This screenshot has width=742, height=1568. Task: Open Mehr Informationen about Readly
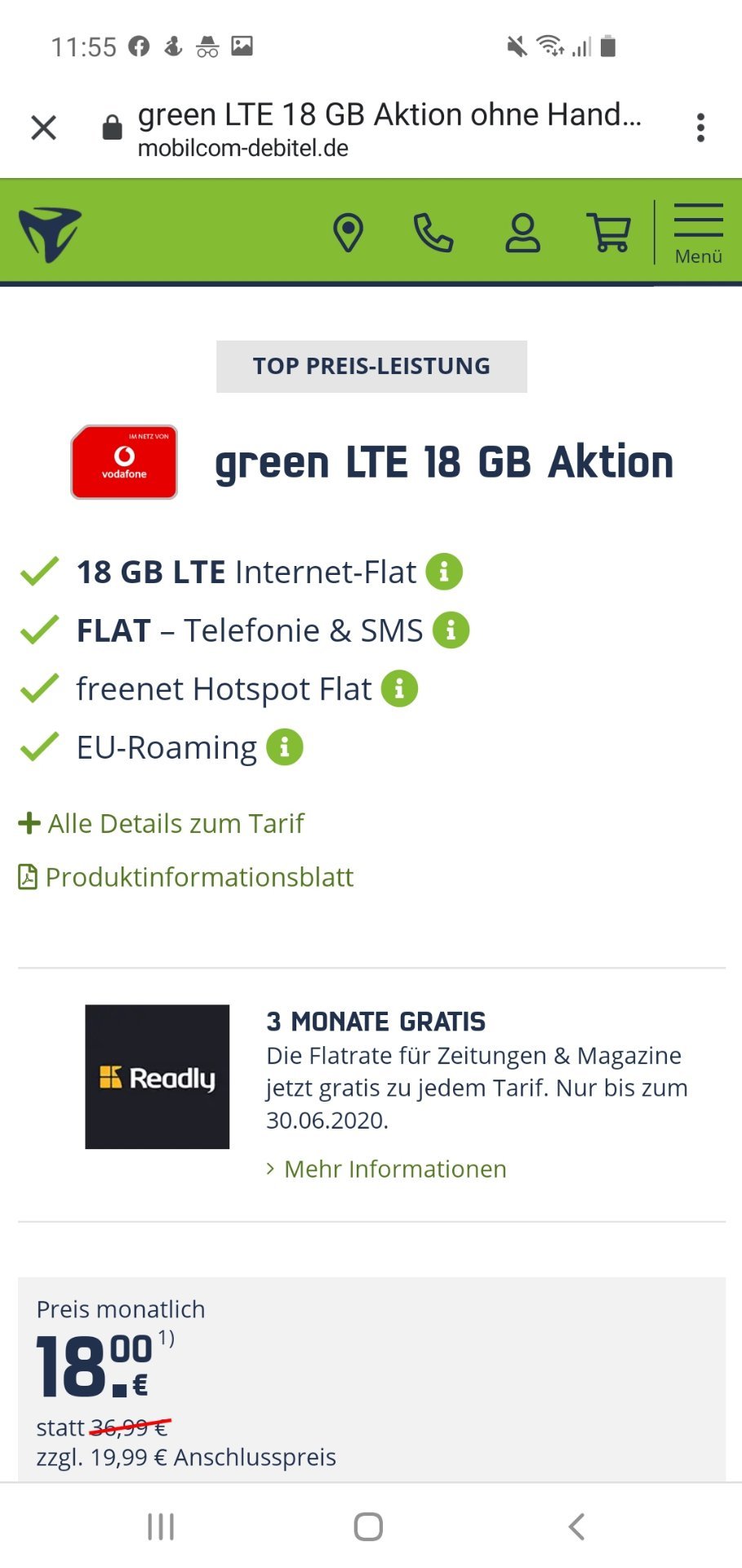click(387, 1169)
